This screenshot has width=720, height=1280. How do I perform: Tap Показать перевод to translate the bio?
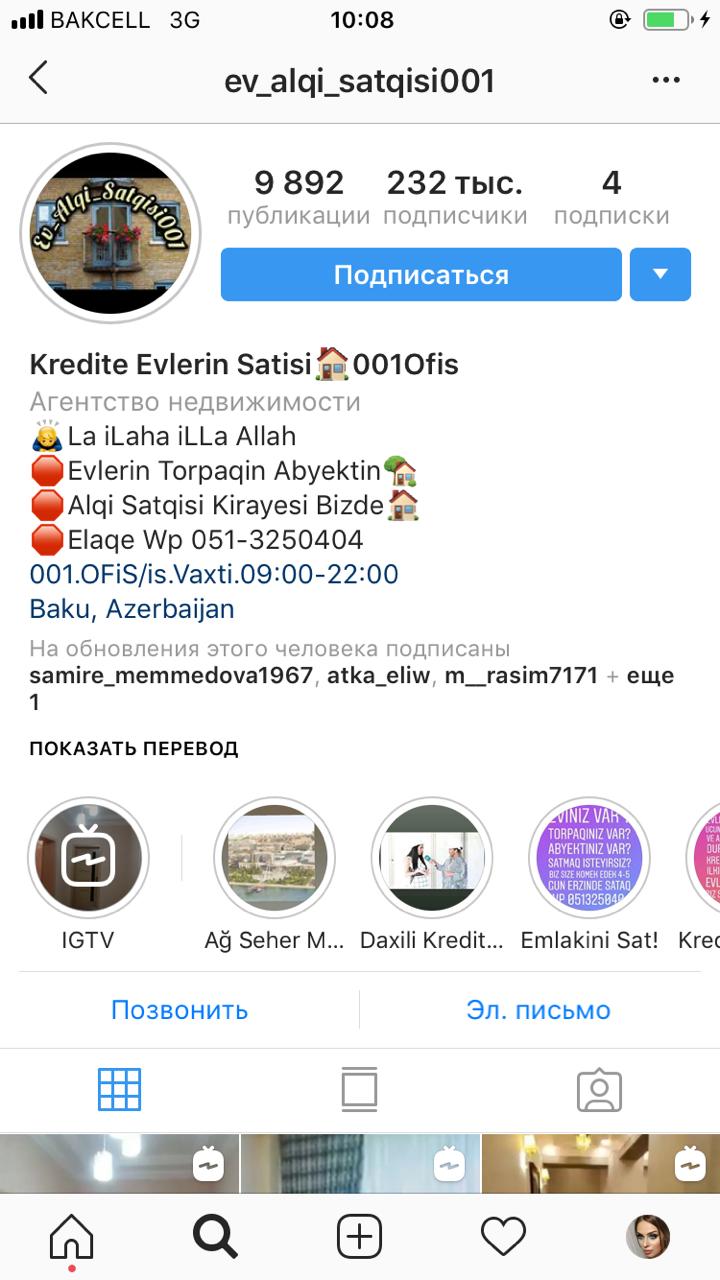pos(134,748)
